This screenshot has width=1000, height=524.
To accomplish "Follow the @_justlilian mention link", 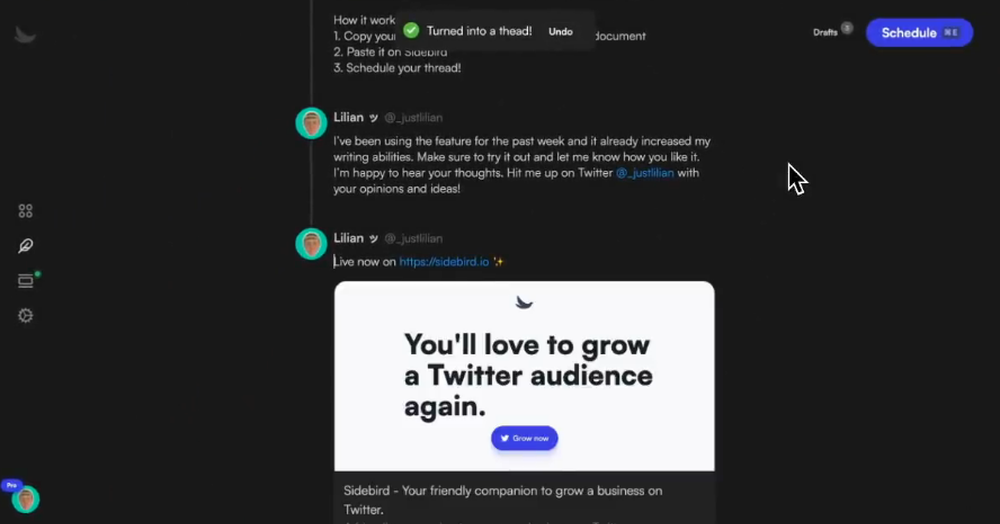I will (644, 173).
